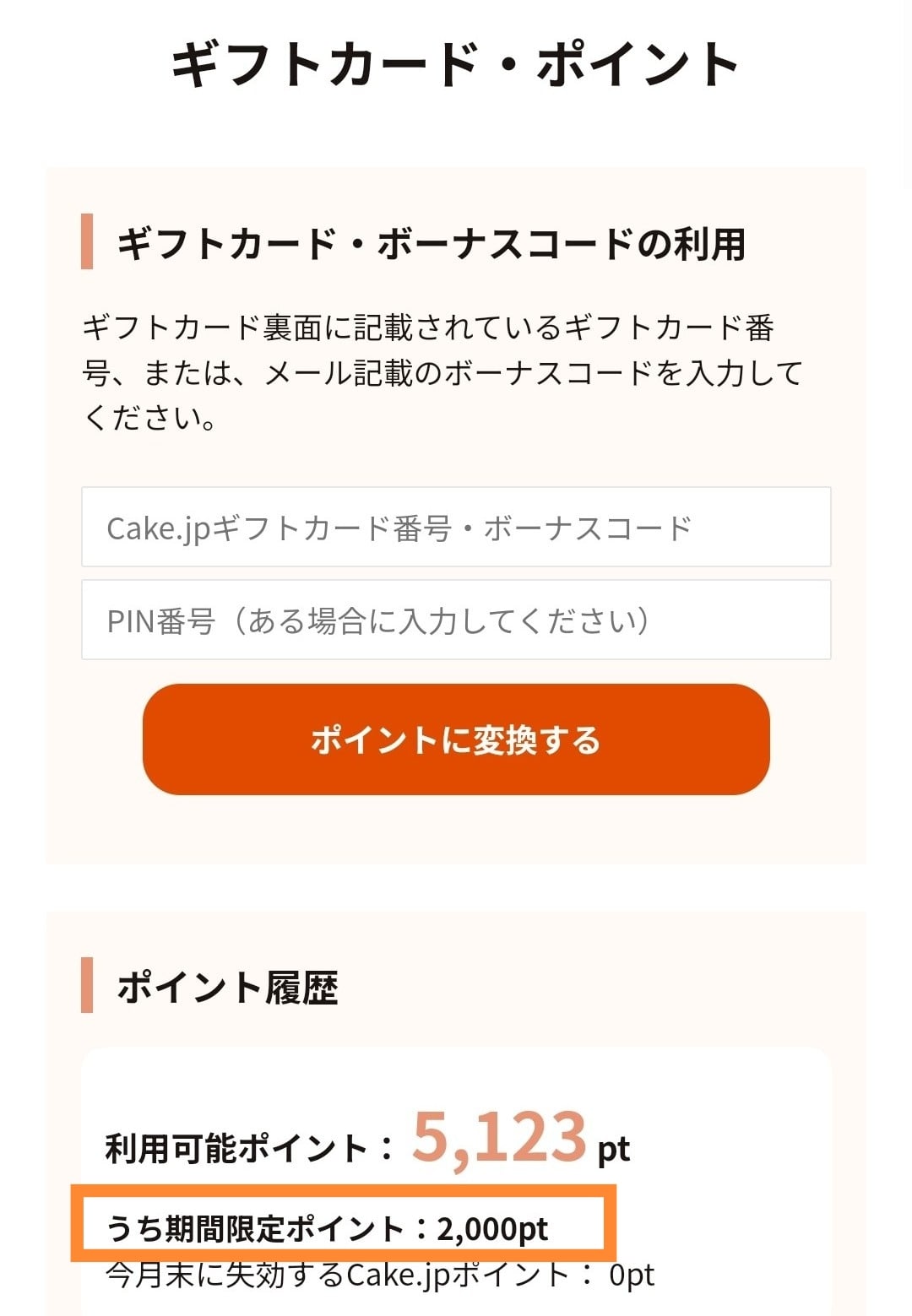
Task: Focus the PIN番号 input field
Action: tap(456, 620)
